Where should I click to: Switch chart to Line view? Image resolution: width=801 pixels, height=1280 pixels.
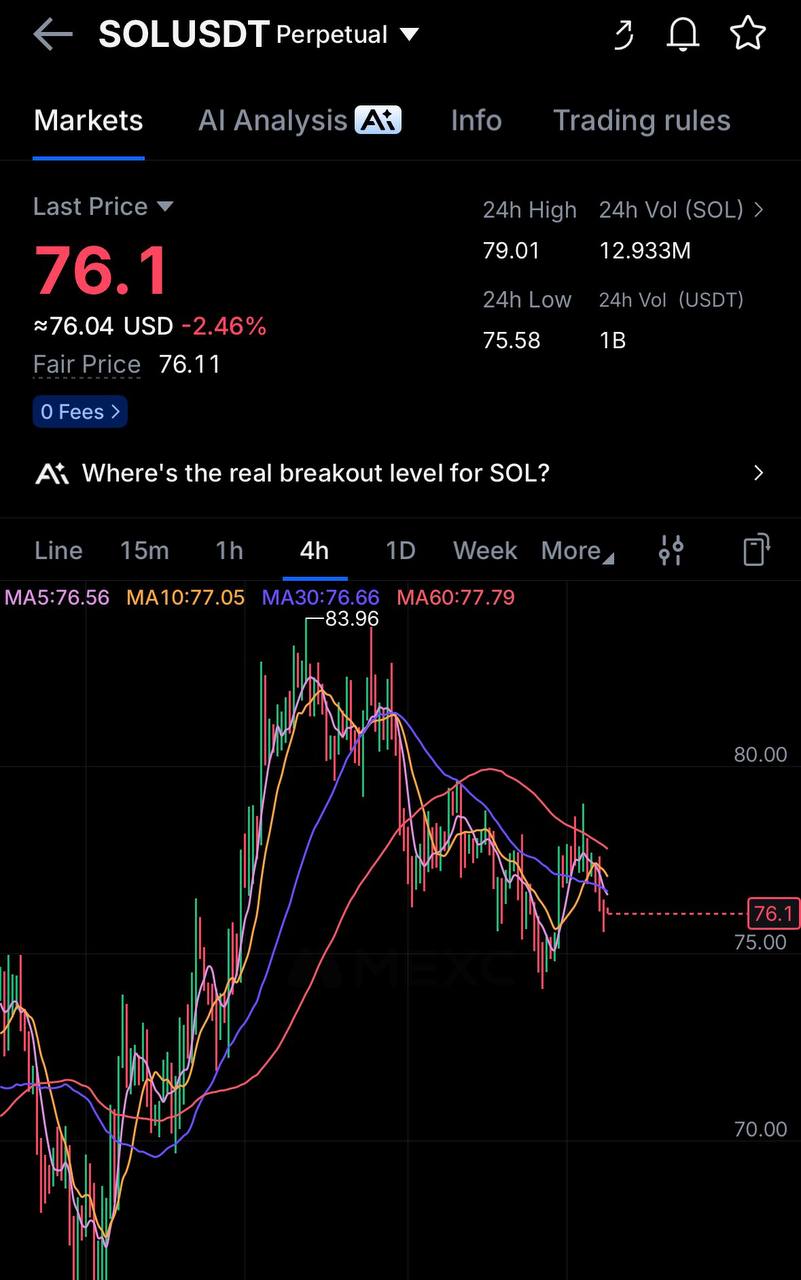58,551
